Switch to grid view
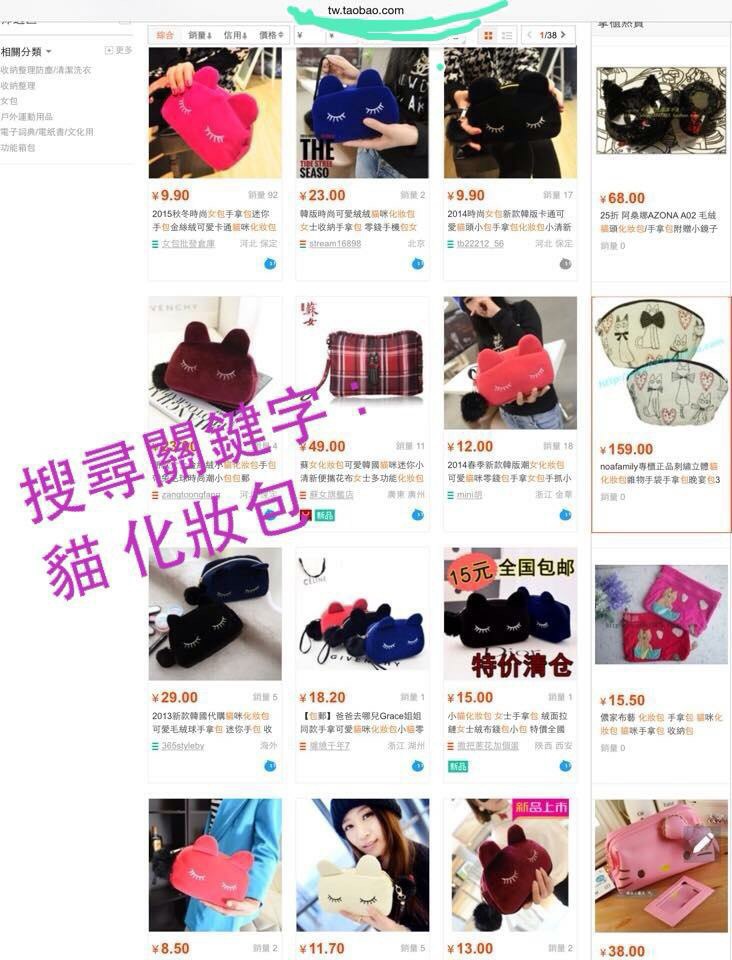Viewport: 732px width, 960px height. 488,35
